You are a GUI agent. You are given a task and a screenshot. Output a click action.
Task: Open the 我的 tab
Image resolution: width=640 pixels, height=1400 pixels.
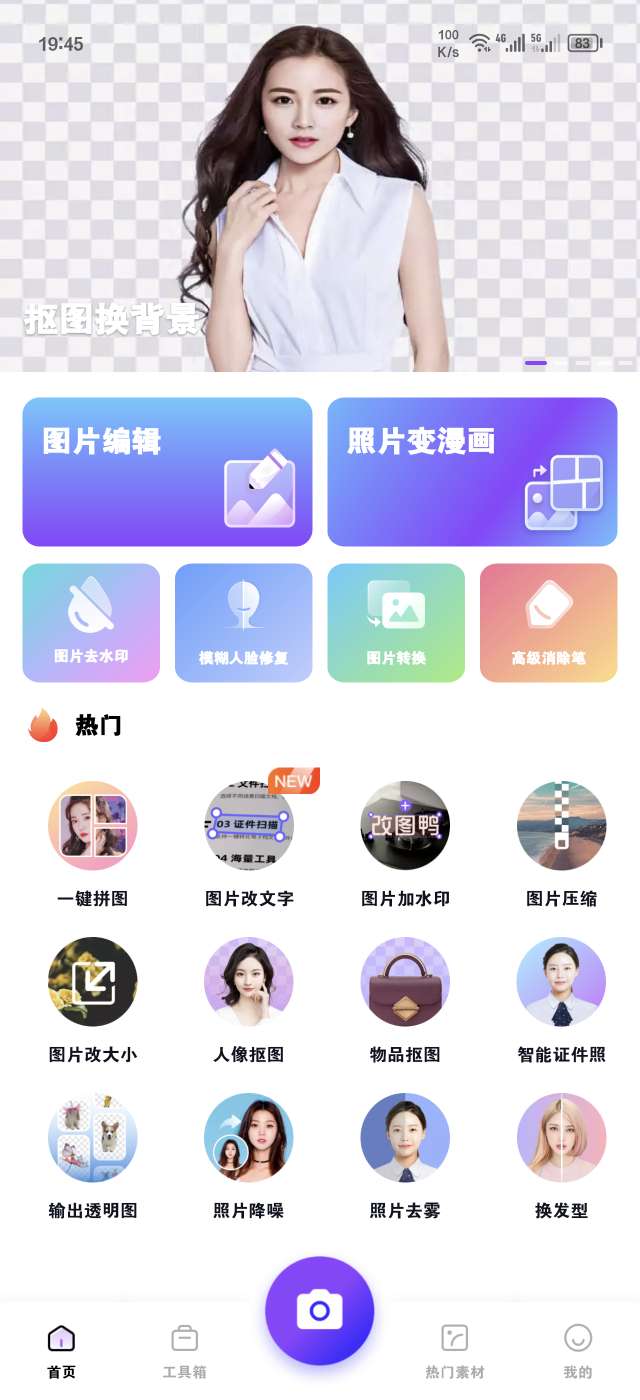(578, 1350)
